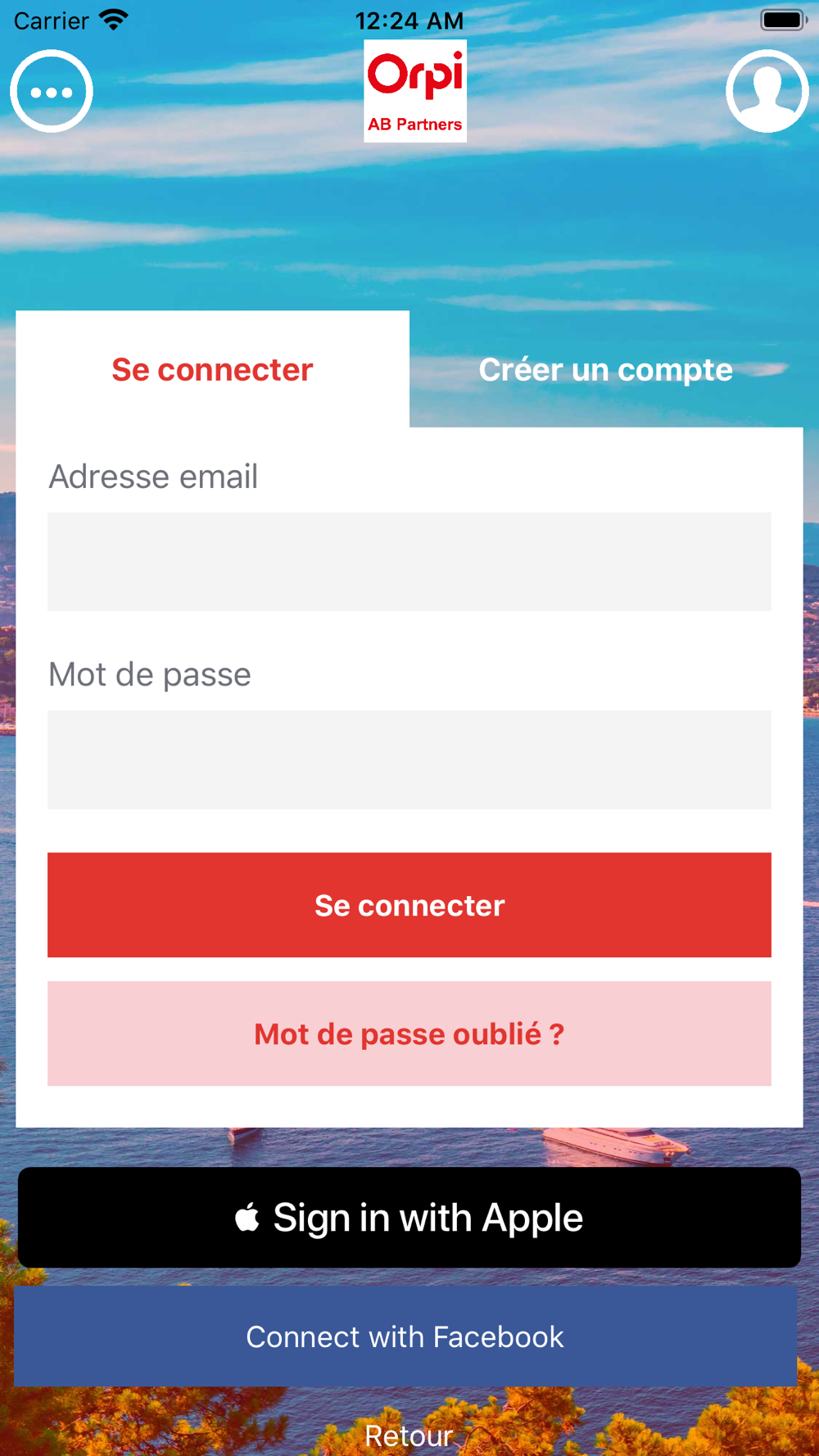
Task: Open Mot de passe oublié ?
Action: (409, 1033)
